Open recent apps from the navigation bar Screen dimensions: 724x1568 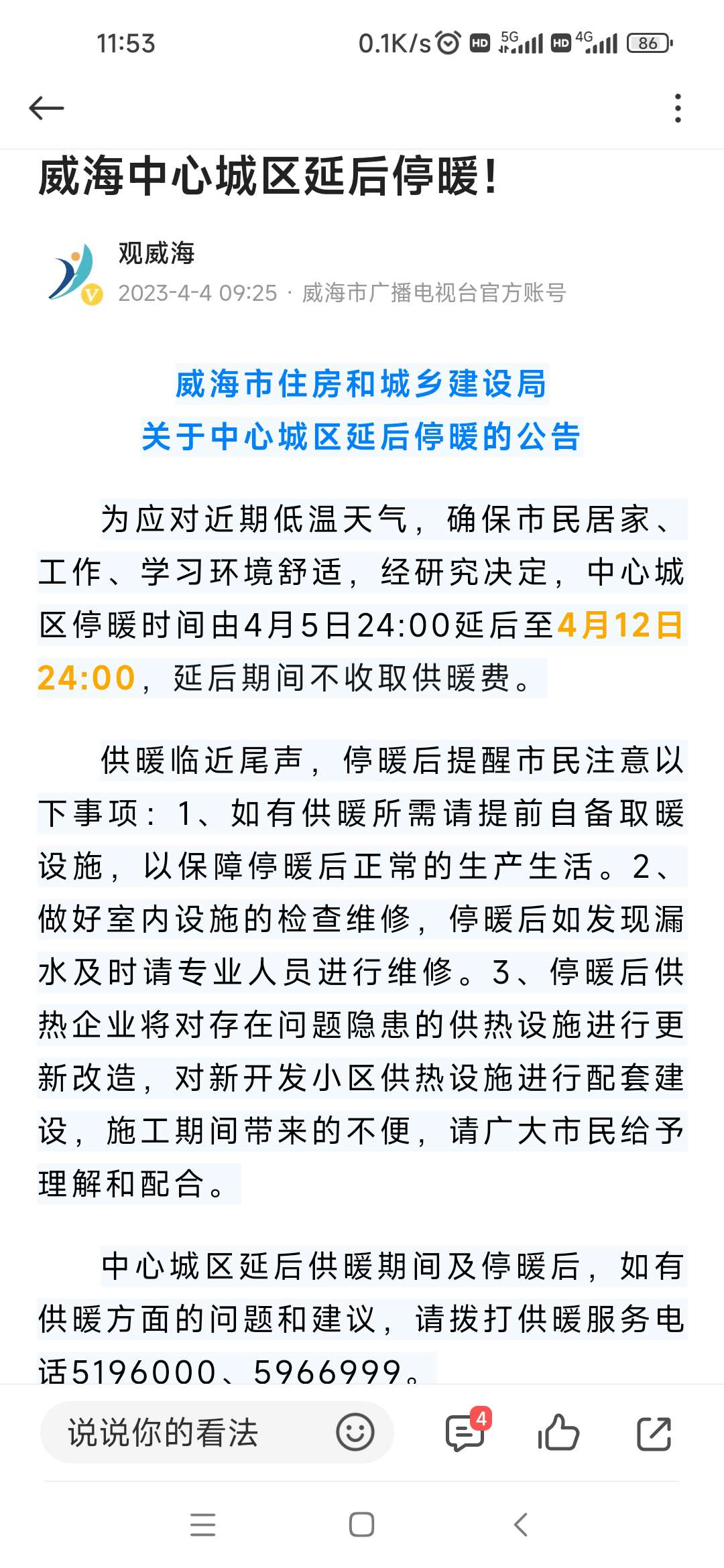pyautogui.click(x=202, y=1524)
